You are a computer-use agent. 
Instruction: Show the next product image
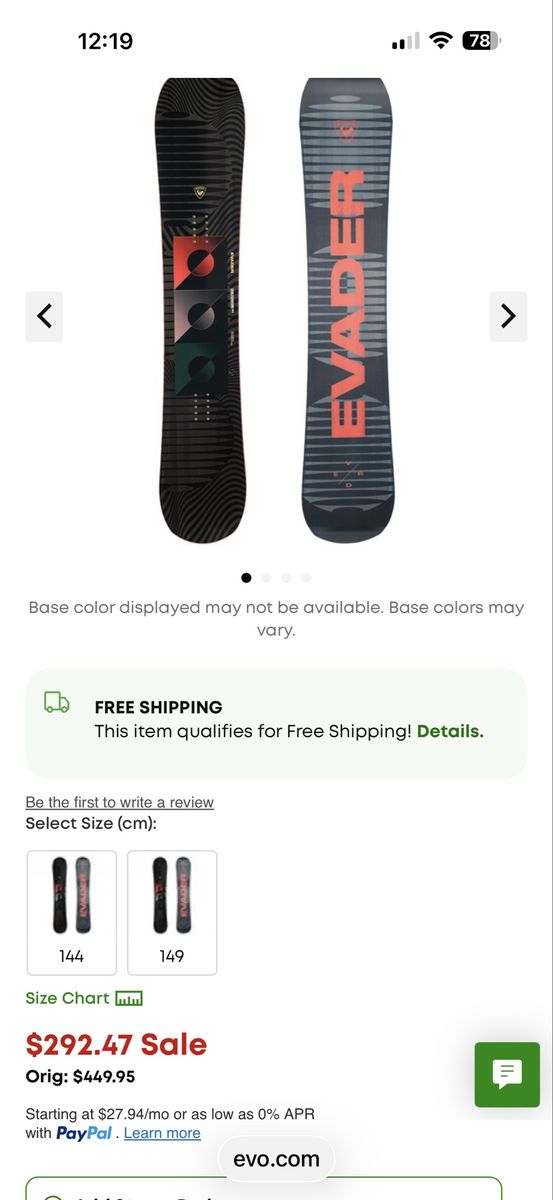[508, 316]
